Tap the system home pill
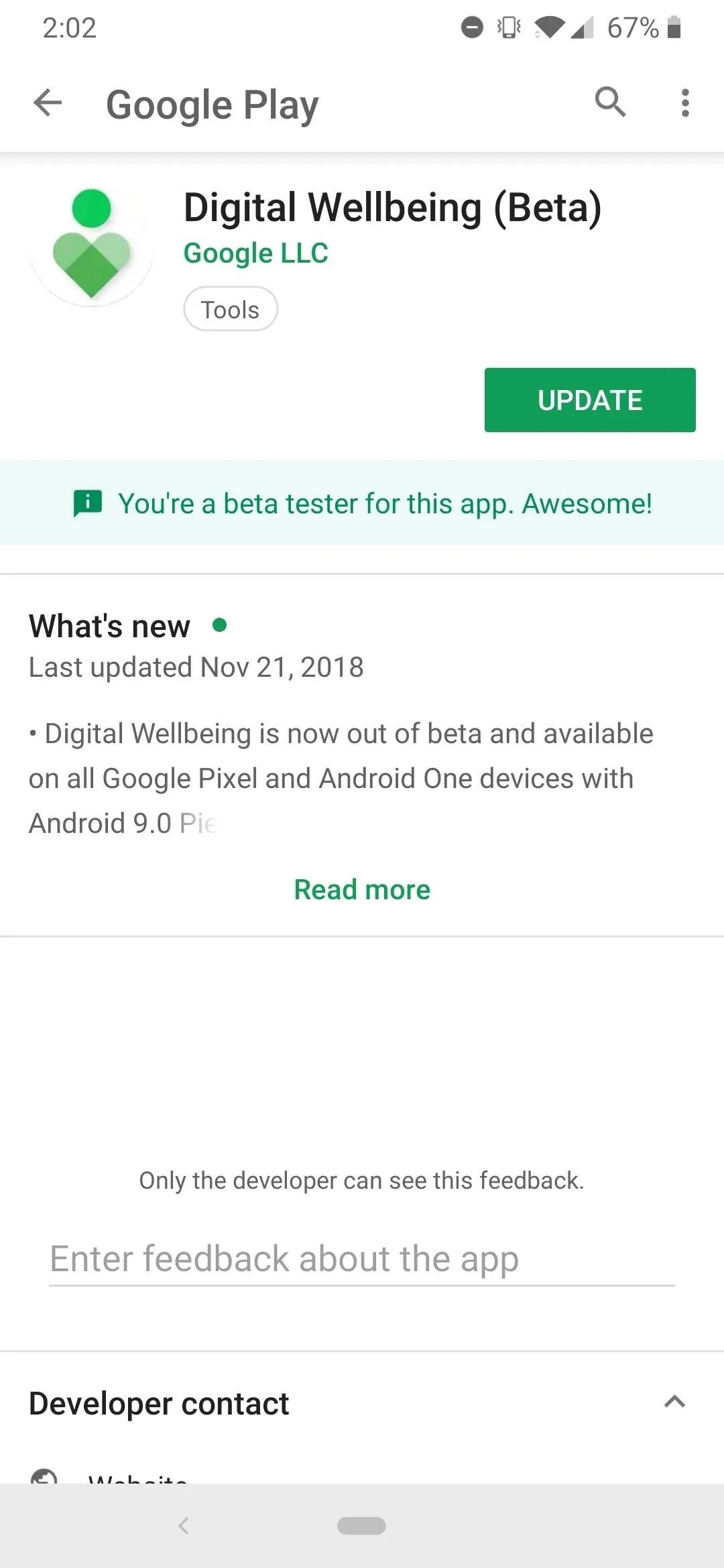Screen dimensions: 724x1568 coord(361,1526)
